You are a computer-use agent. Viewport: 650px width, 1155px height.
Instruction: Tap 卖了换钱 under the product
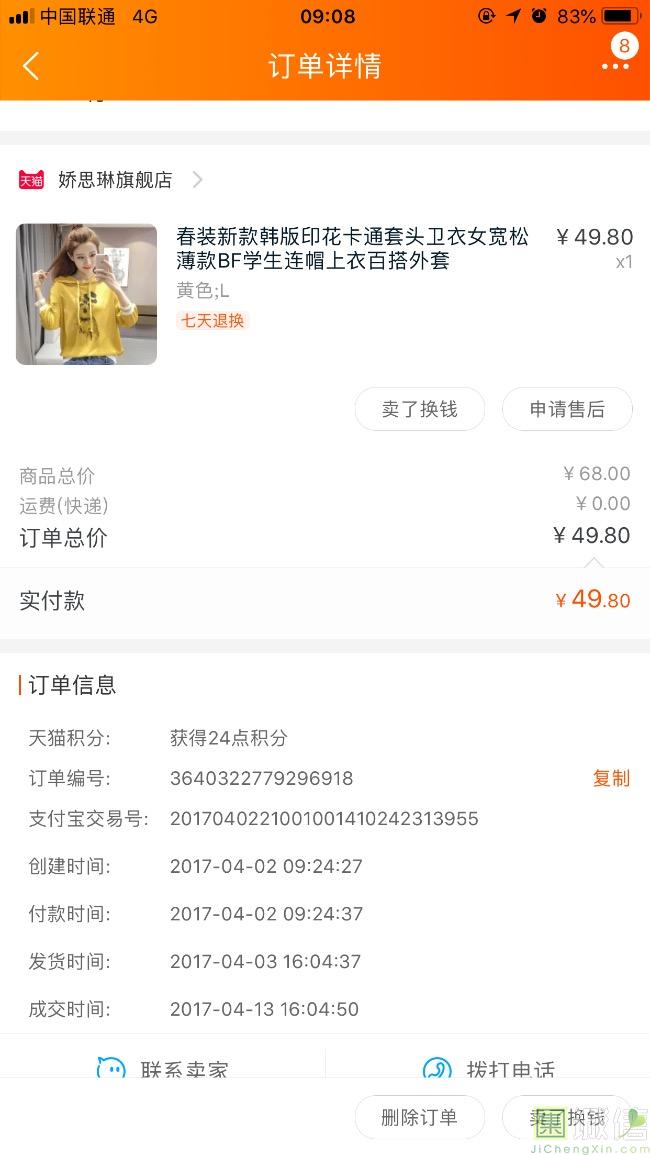click(419, 409)
